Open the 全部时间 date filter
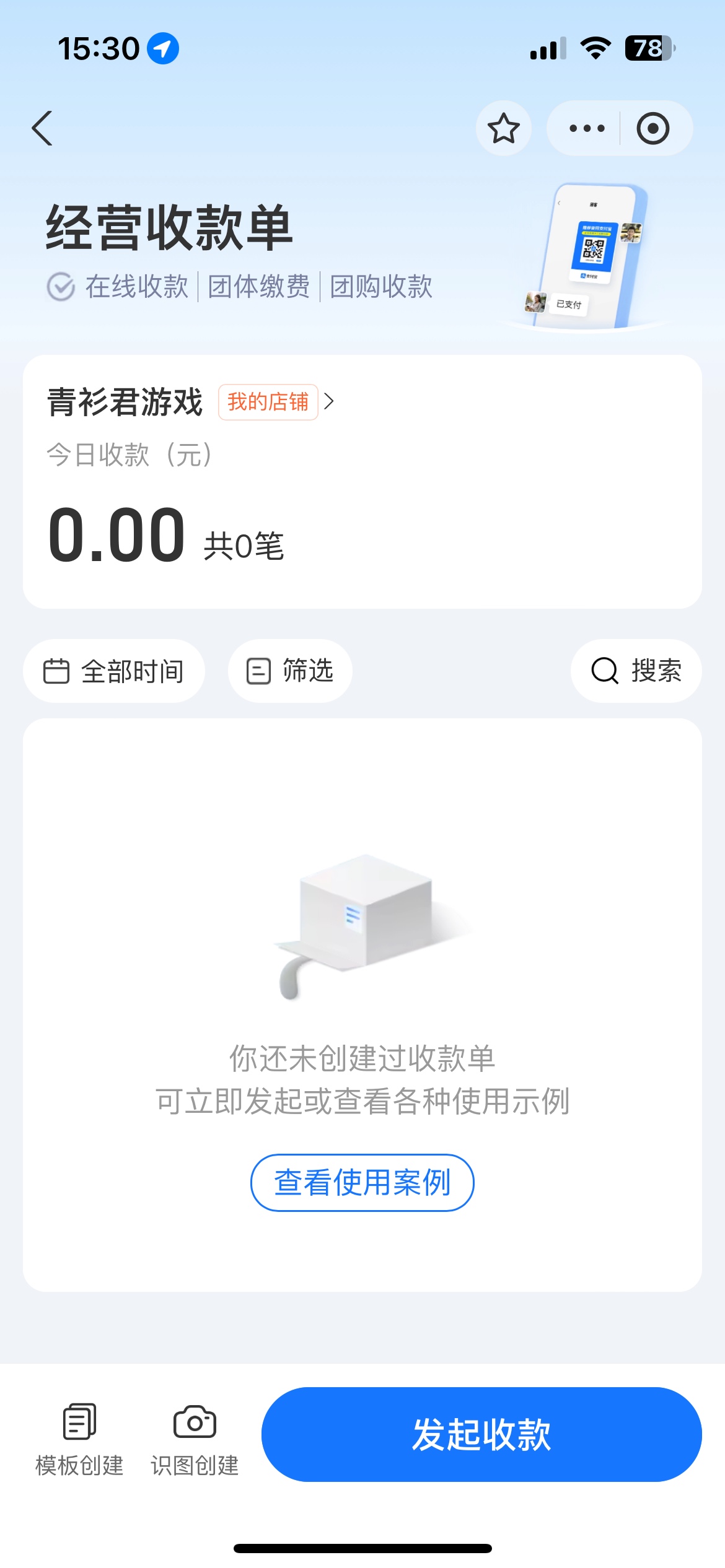This screenshot has width=725, height=1568. [x=114, y=671]
